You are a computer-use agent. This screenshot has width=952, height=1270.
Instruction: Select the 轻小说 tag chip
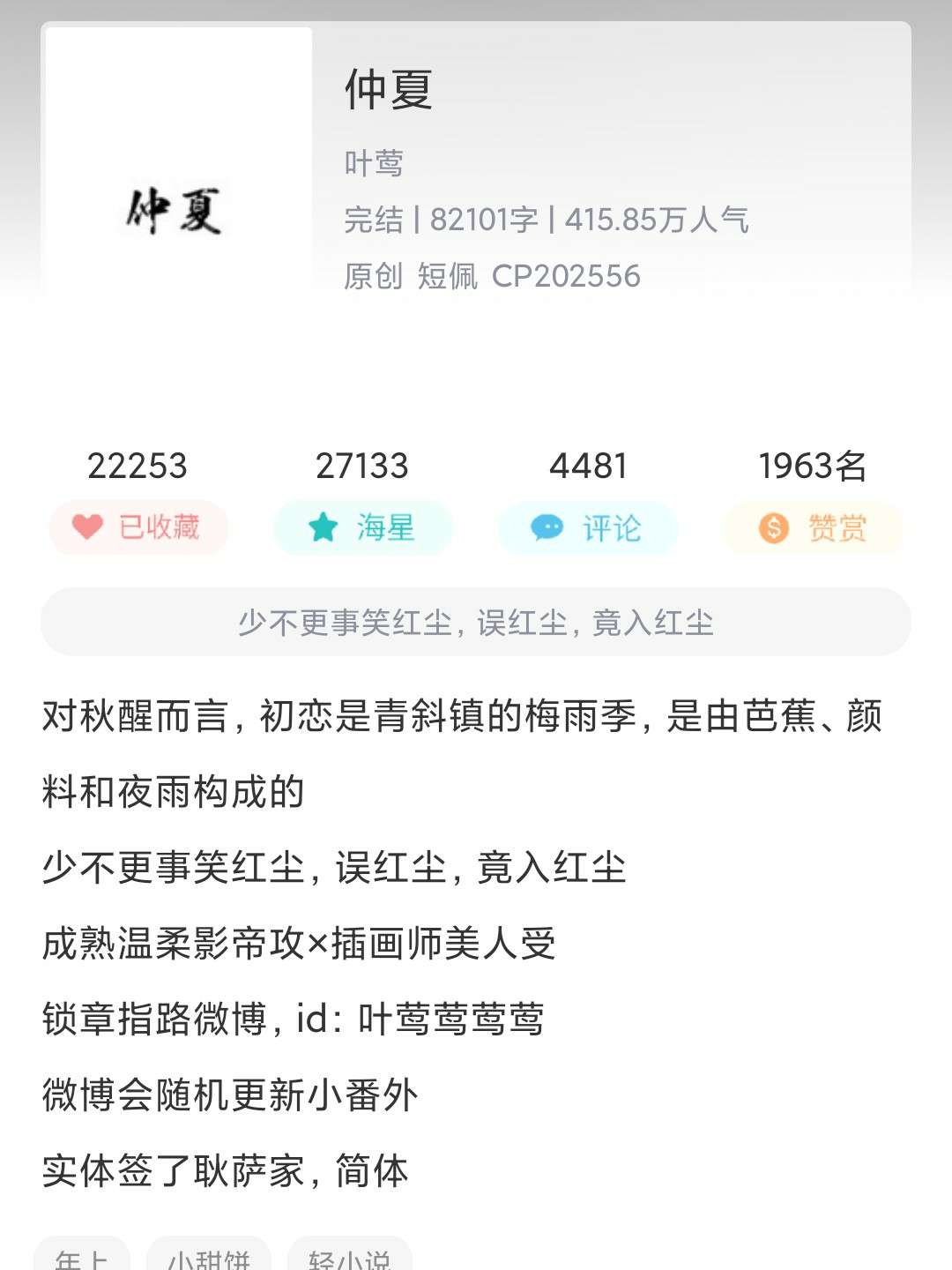click(x=349, y=1257)
